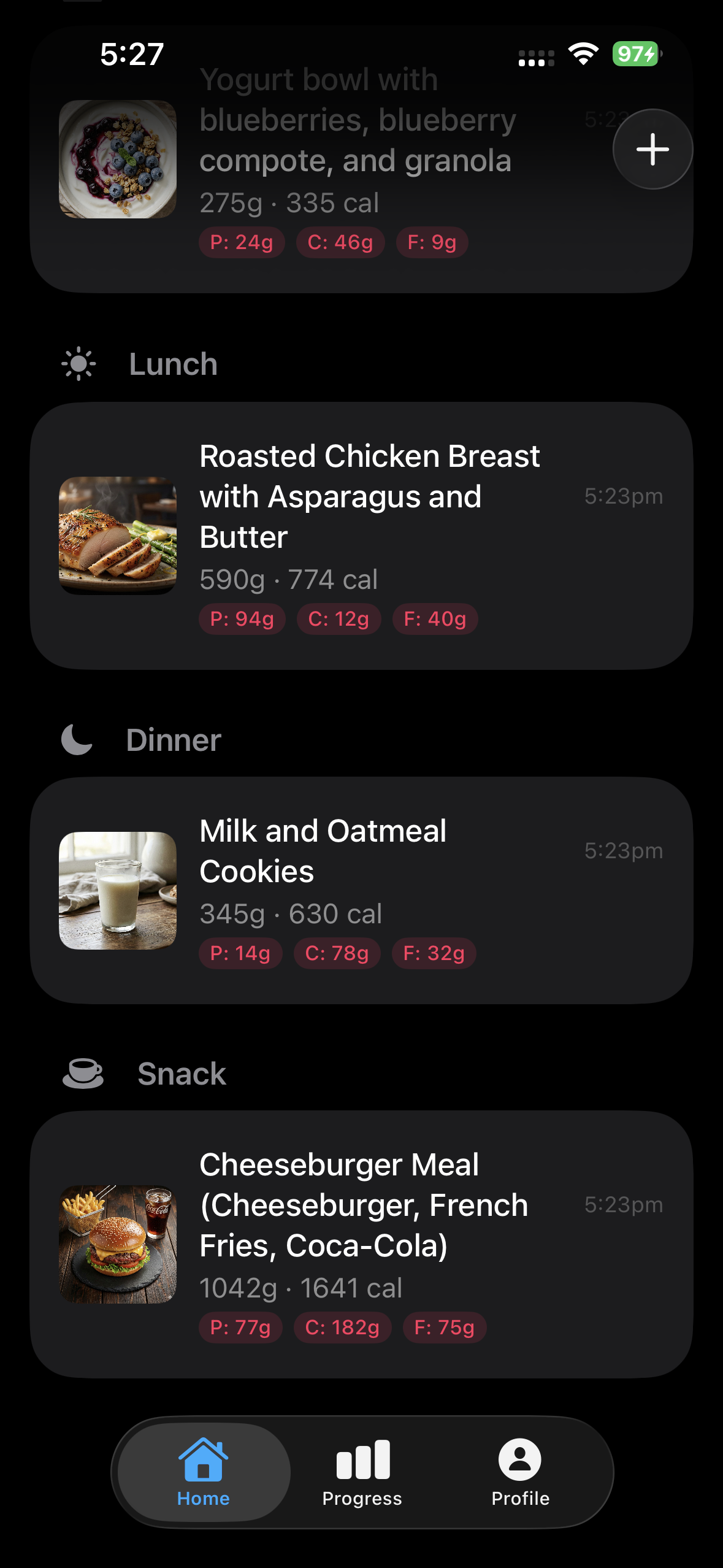Open the Roasted Chicken Breast meal entry
Viewport: 723px width, 1568px height.
pyautogui.click(x=363, y=537)
